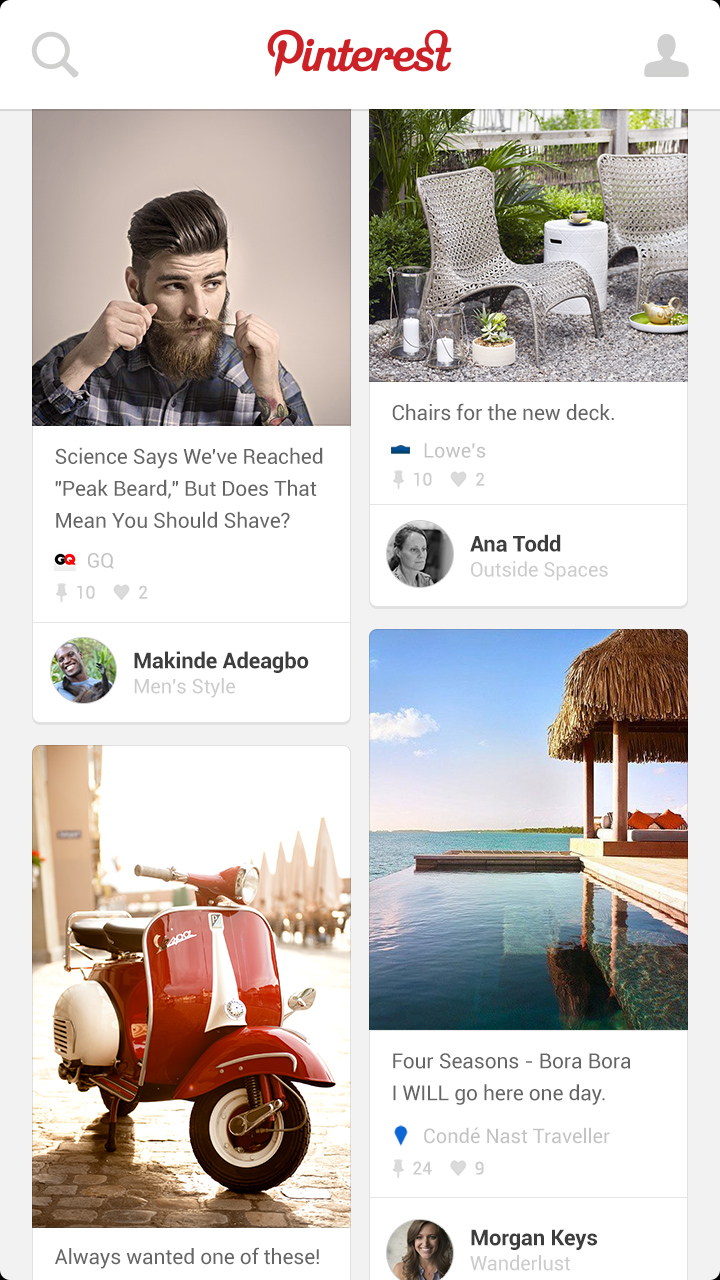
Task: Open your profile via the person icon
Action: tap(665, 54)
